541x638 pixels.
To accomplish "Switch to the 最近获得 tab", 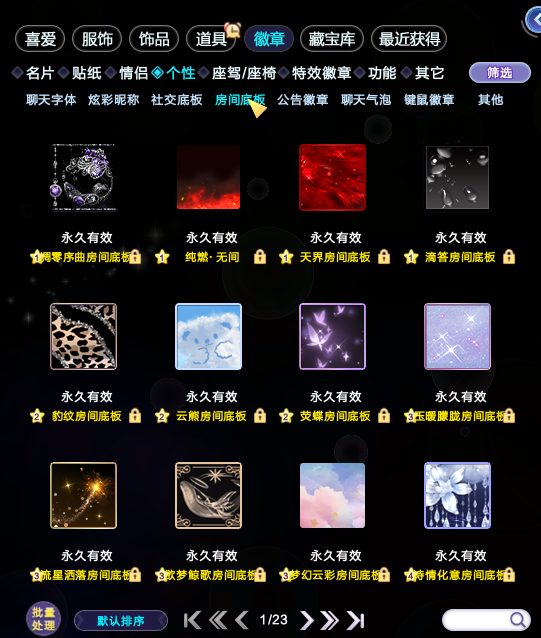I will click(409, 39).
